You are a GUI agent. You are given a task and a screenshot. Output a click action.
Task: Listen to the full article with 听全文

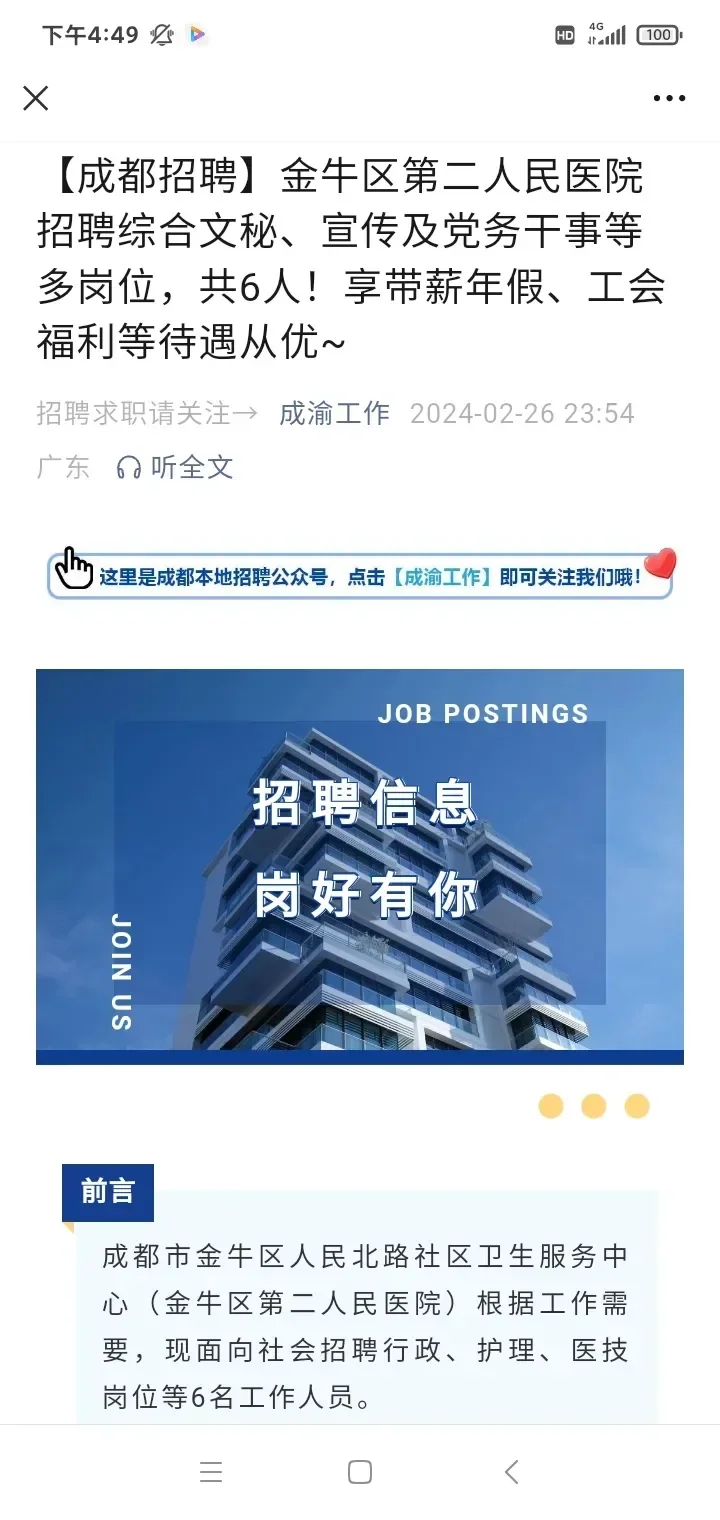175,466
